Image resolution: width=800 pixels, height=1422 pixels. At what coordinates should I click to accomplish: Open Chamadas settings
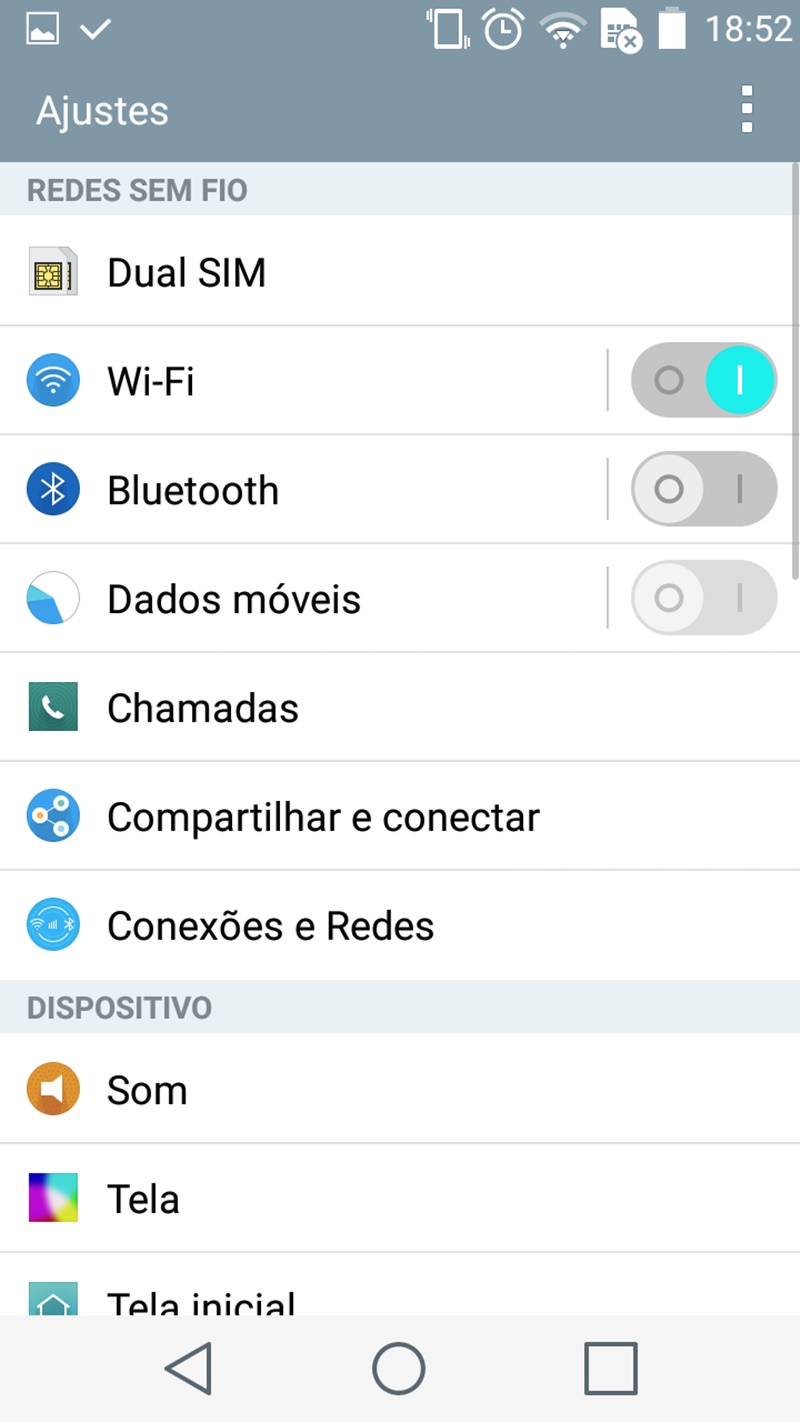[400, 707]
